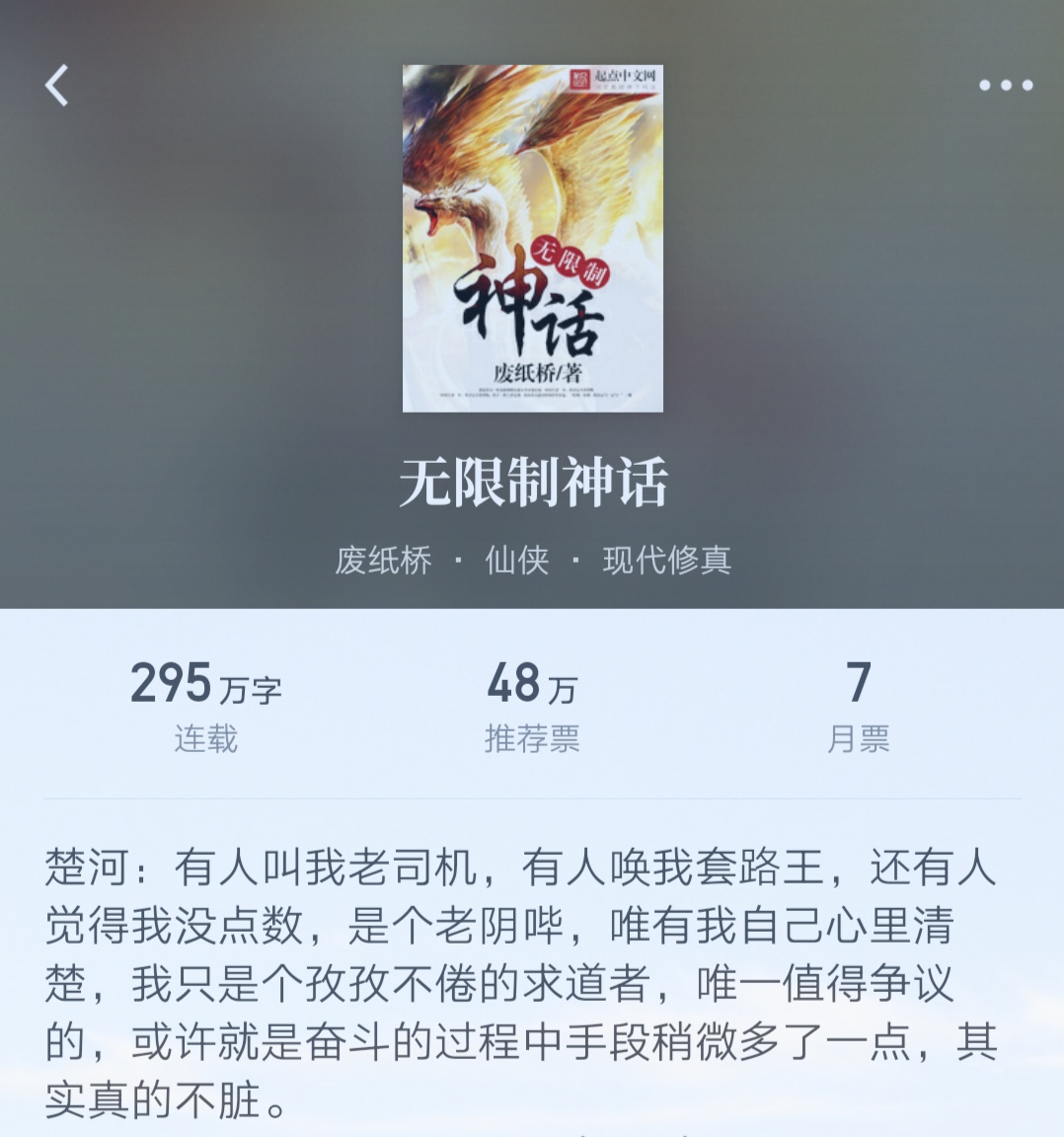Click the 月票 label under the number 7
Image resolution: width=1064 pixels, height=1137 pixels.
pyautogui.click(x=858, y=736)
